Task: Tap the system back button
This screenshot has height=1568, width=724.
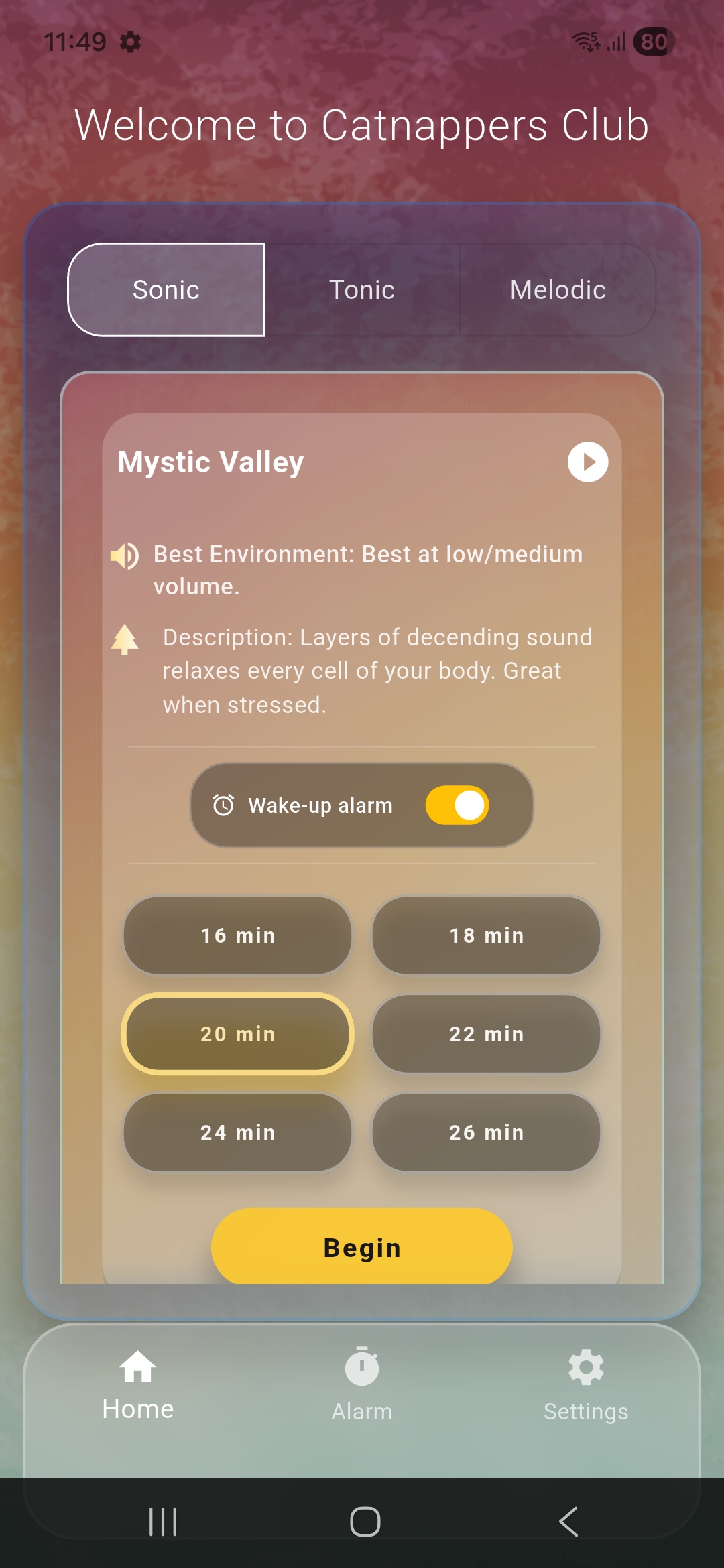Action: 568,1522
